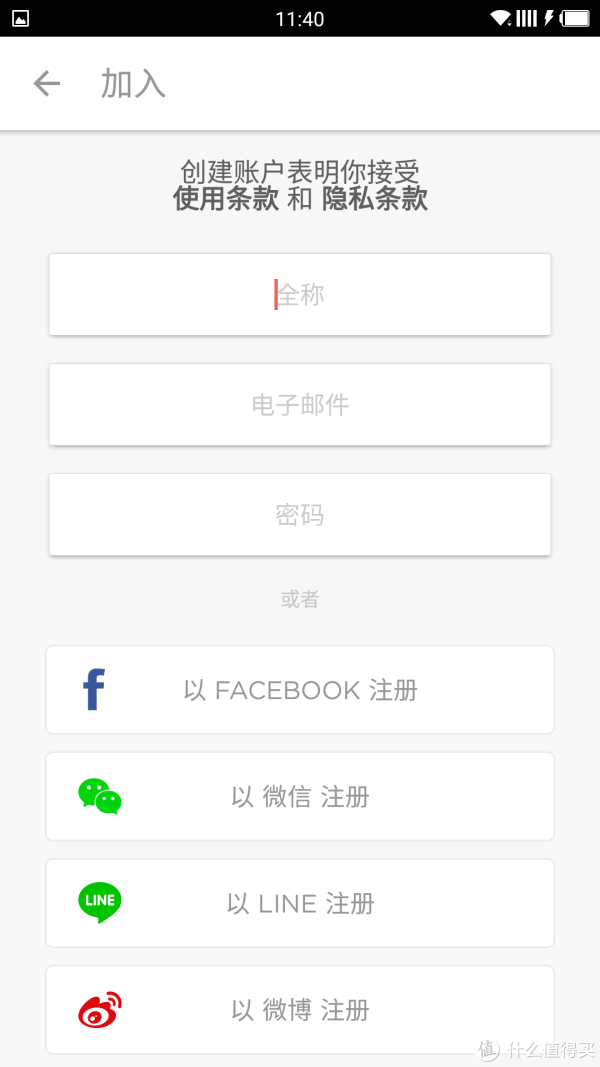Image resolution: width=600 pixels, height=1067 pixels.
Task: Tap the 电子邮件 email field
Action: (x=300, y=405)
